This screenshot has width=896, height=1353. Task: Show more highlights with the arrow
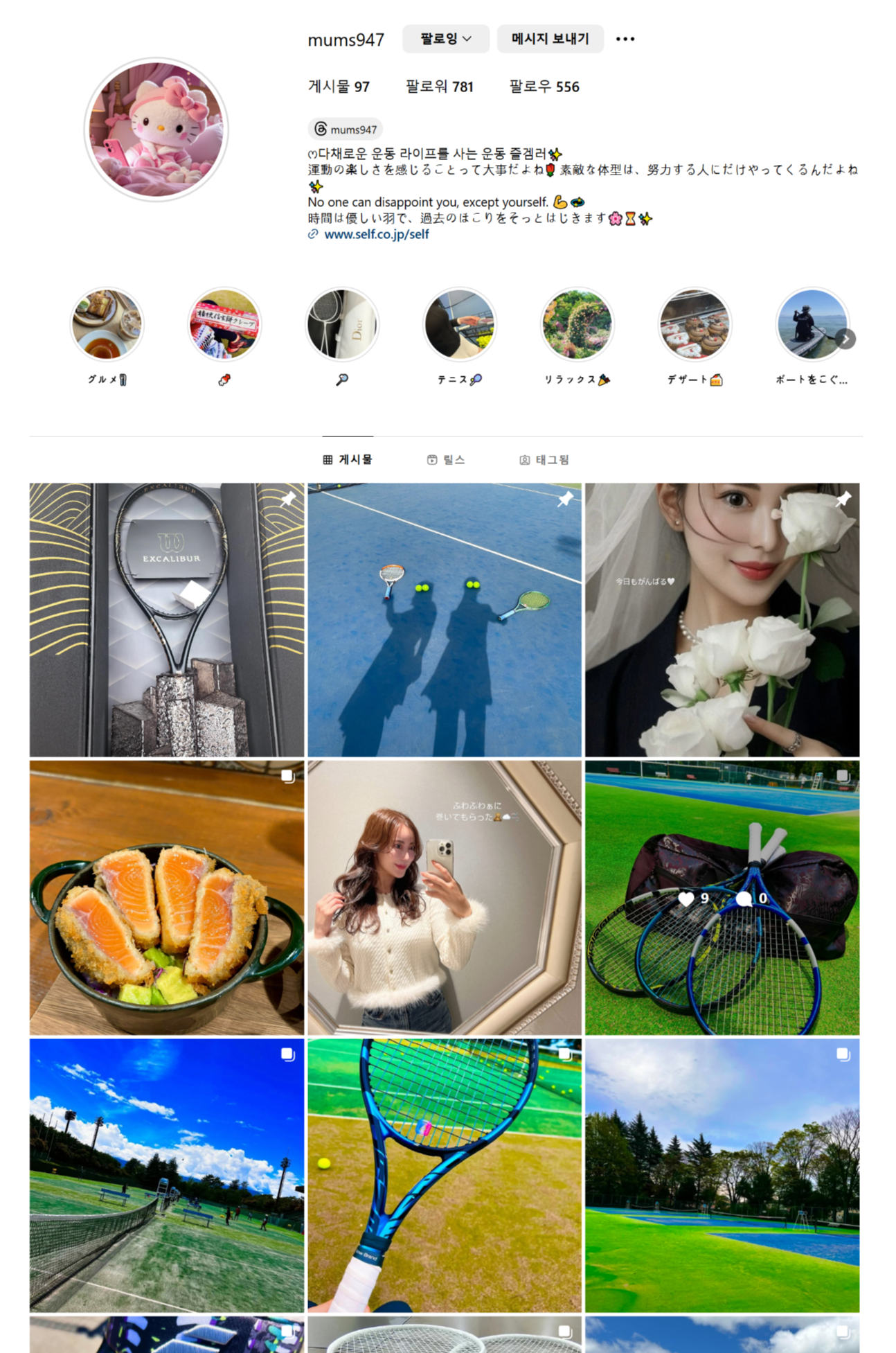(x=845, y=339)
